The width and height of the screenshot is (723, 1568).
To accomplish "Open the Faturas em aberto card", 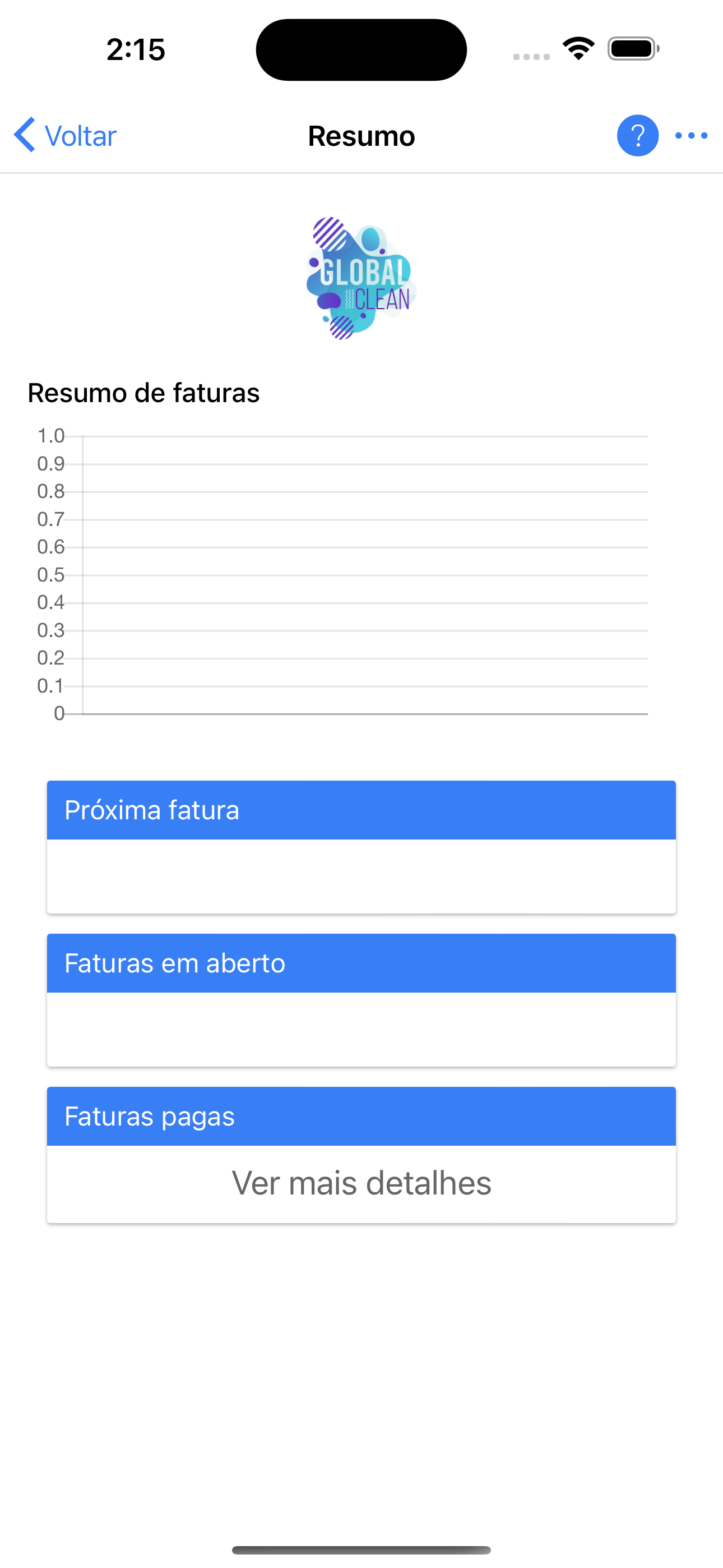I will 361,1000.
